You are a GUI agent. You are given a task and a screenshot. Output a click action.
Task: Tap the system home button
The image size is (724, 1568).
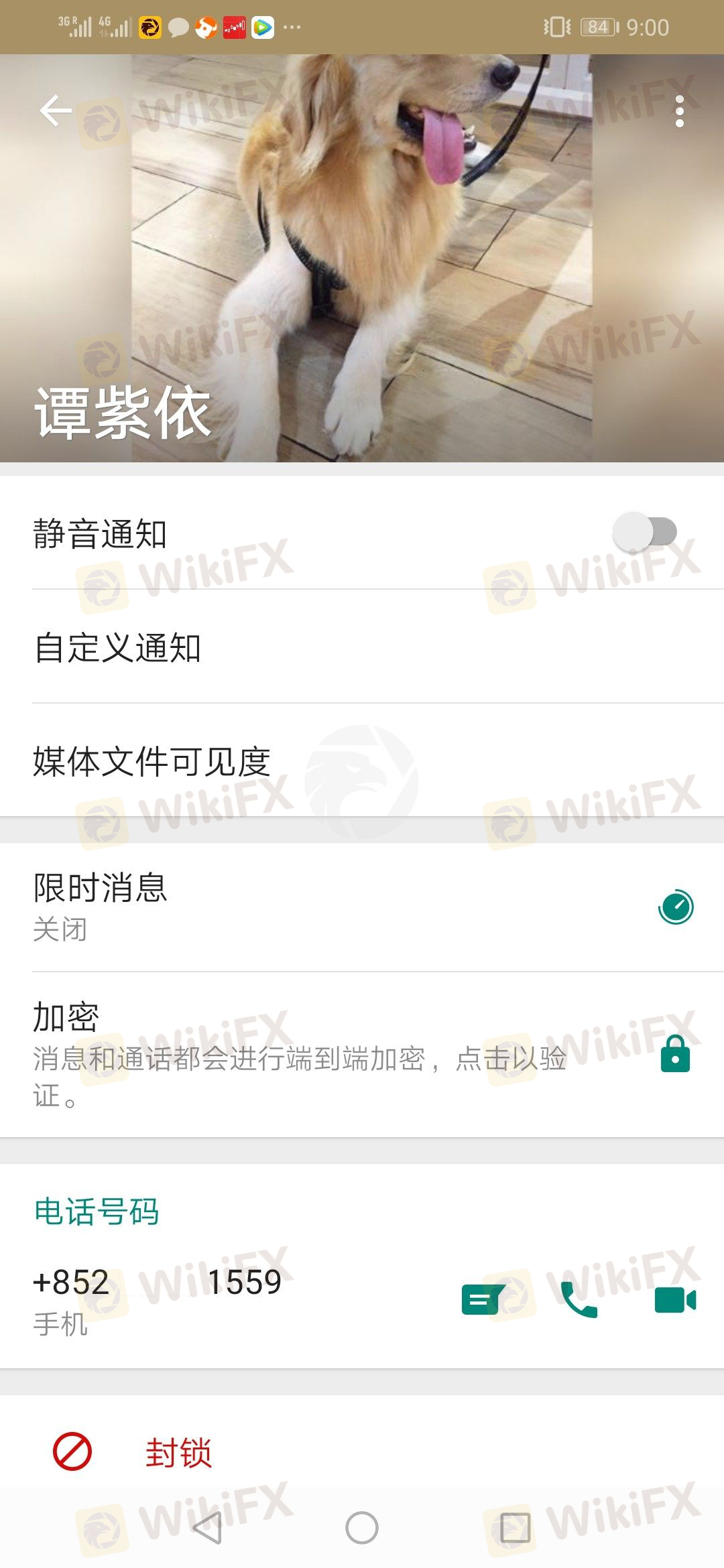362,1528
